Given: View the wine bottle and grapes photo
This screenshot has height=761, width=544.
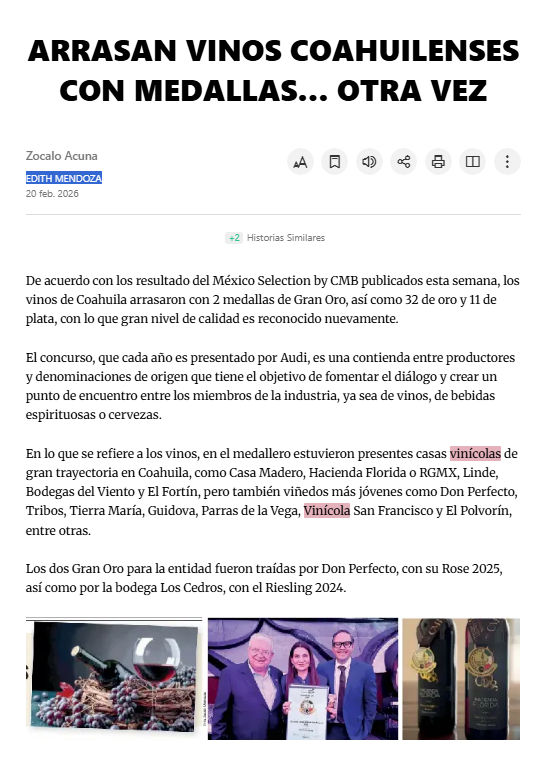Looking at the screenshot, I should tap(114, 678).
